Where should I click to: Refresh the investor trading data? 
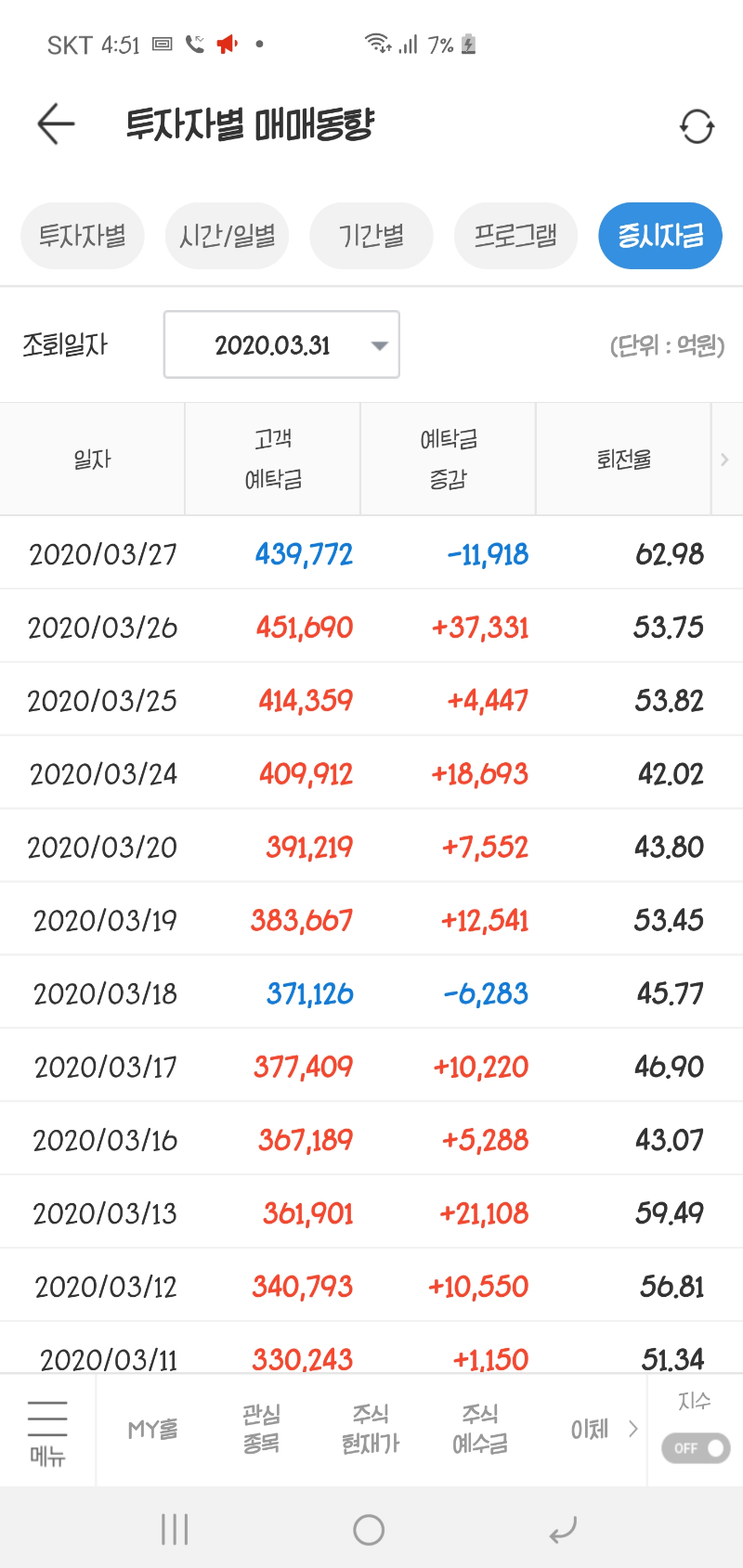coord(697,126)
